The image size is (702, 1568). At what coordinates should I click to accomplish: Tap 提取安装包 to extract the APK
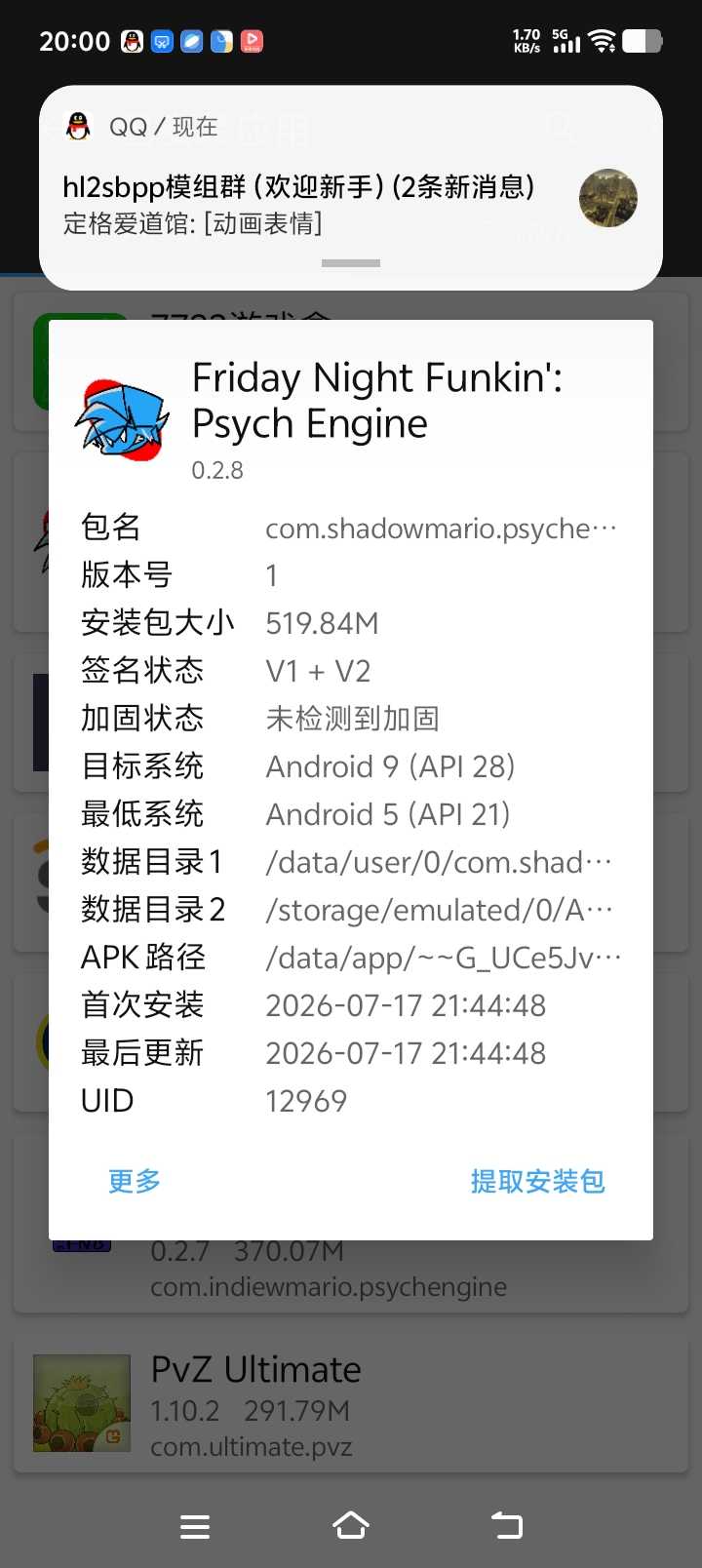coord(537,1181)
